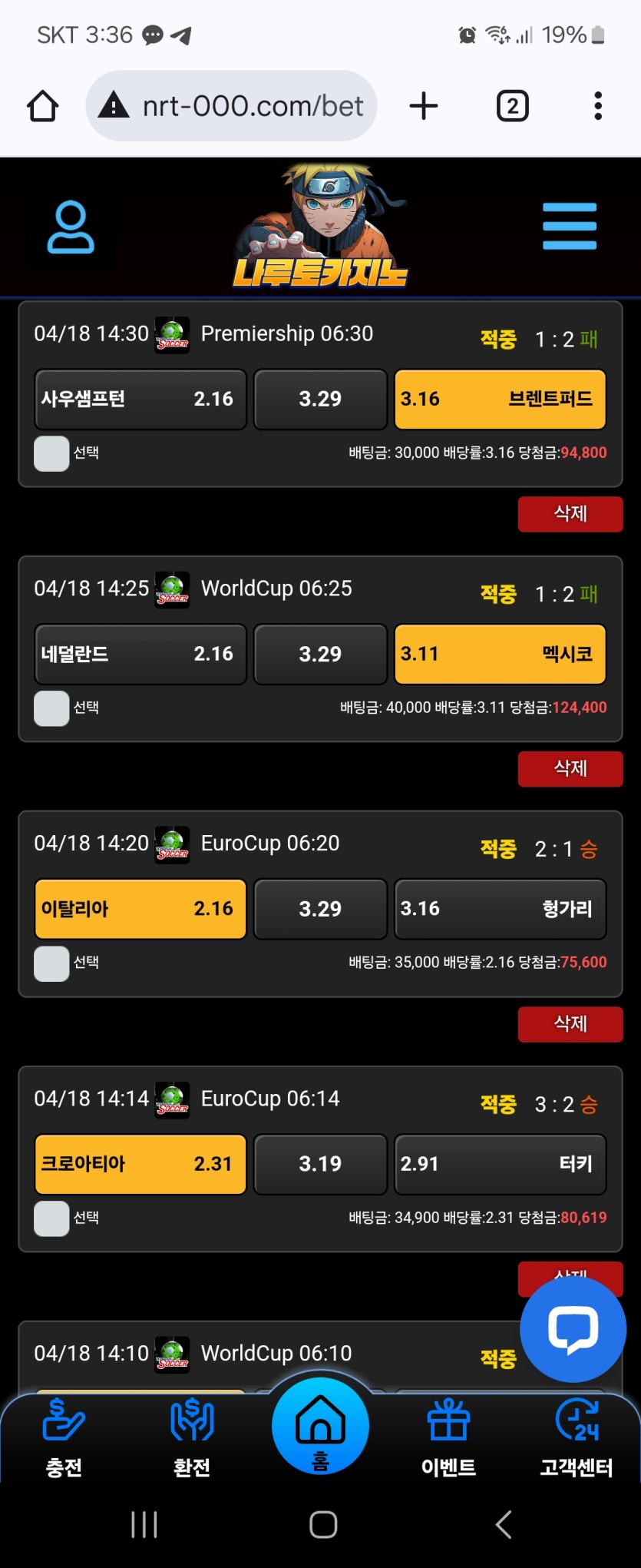Return to the 홈 tab

[x=320, y=1429]
